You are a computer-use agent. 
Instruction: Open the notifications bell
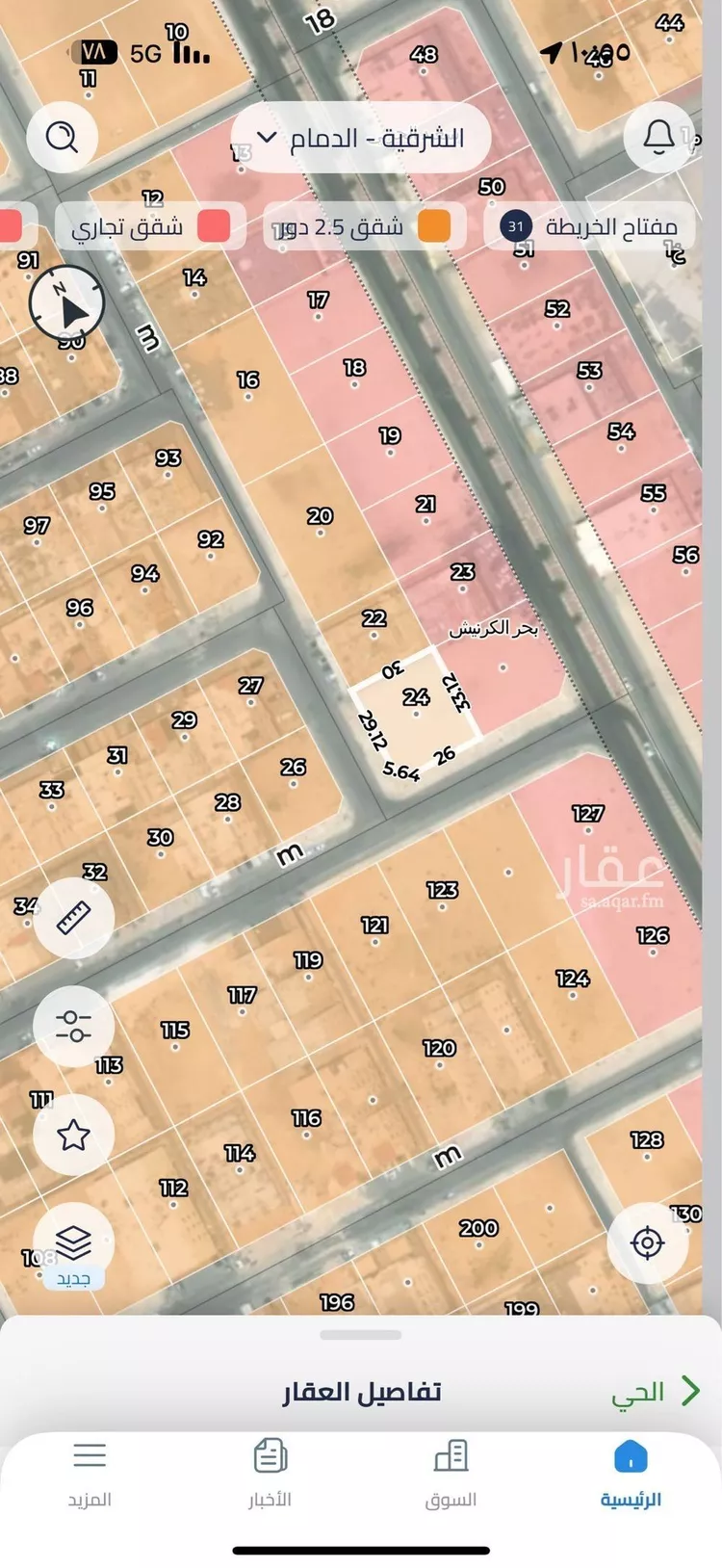tap(658, 138)
